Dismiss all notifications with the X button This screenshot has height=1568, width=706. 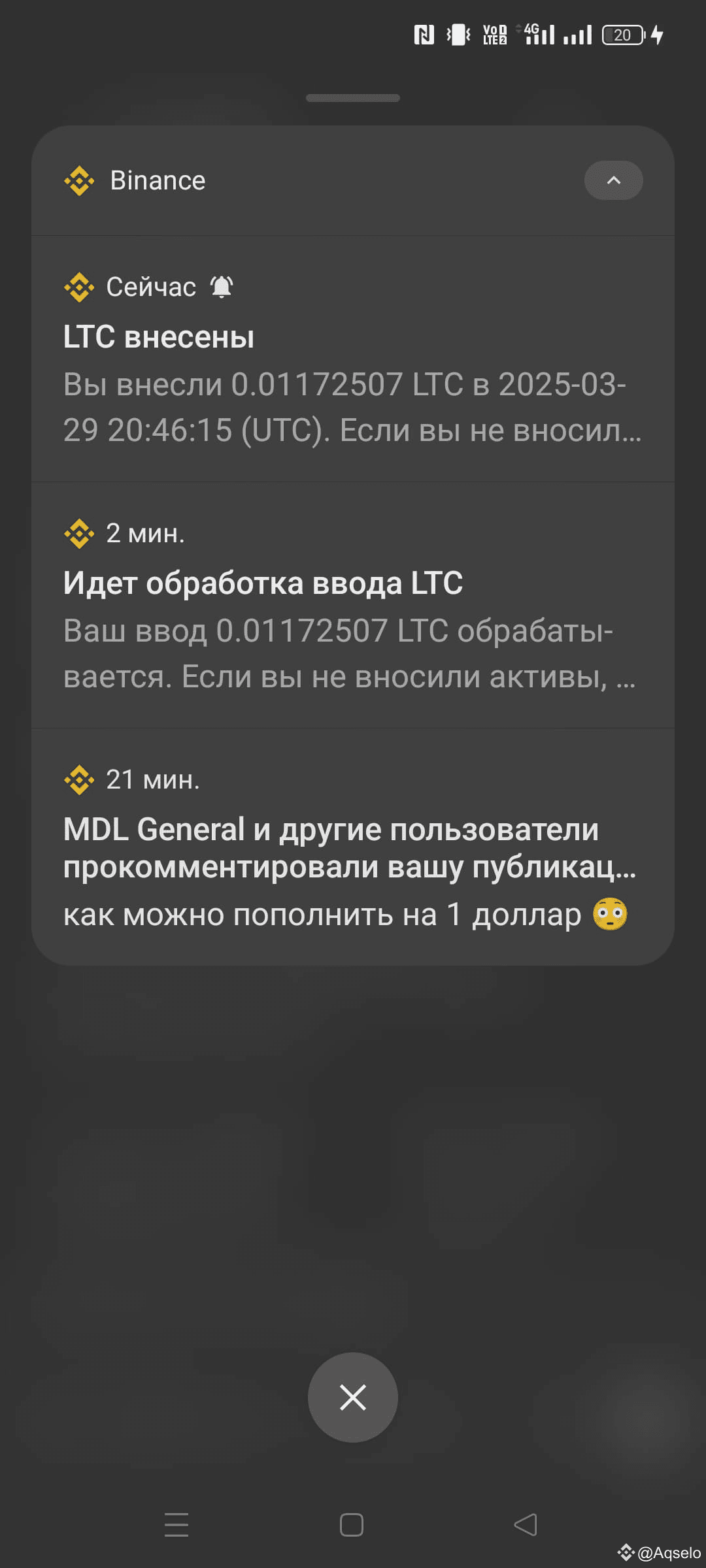click(x=352, y=1397)
